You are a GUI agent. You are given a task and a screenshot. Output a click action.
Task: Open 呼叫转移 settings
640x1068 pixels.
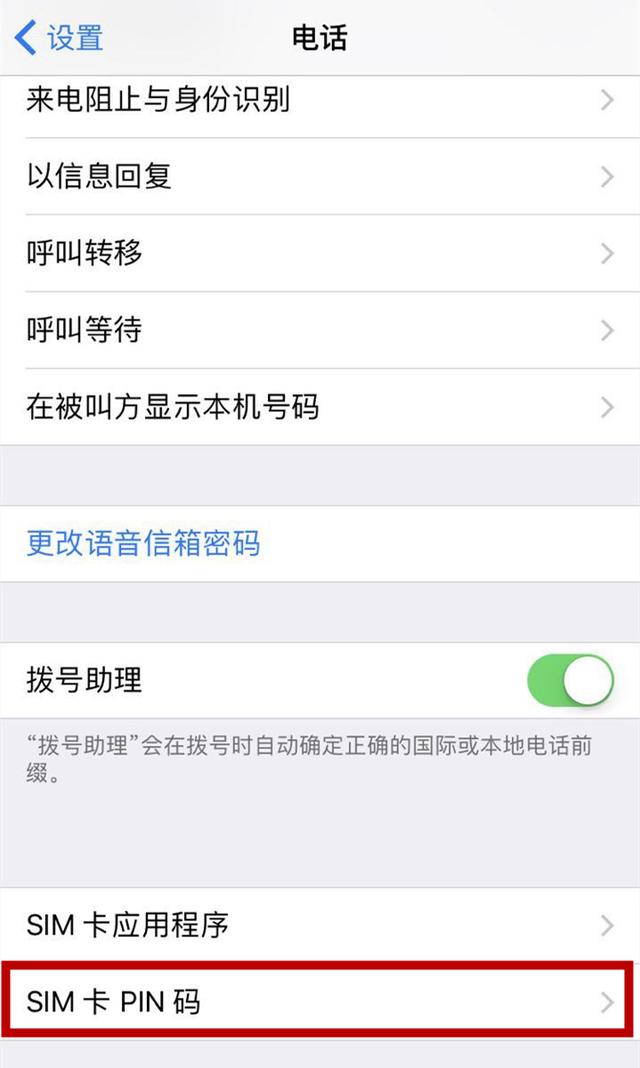coord(320,254)
